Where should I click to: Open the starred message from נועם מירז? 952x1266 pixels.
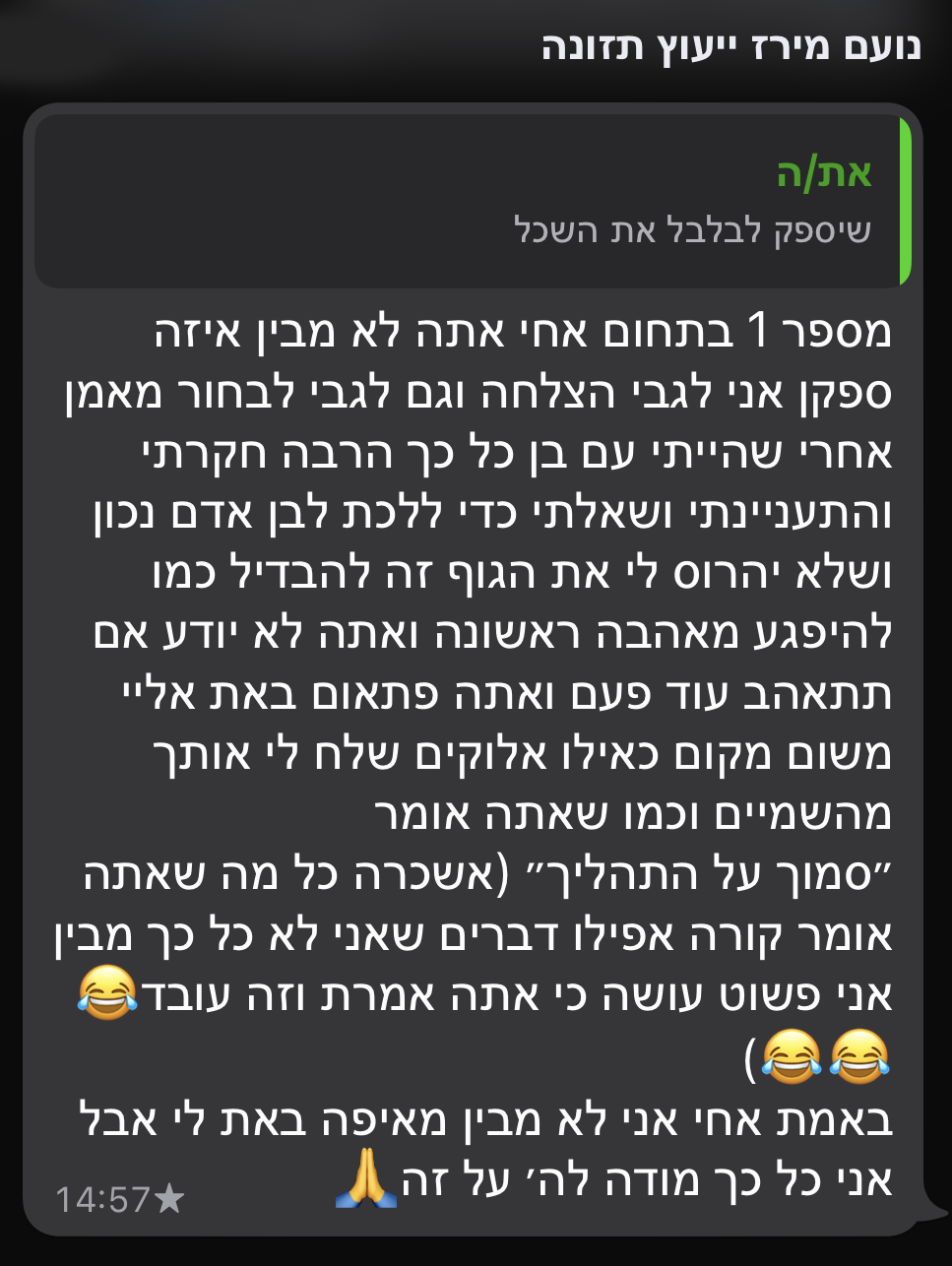473,748
